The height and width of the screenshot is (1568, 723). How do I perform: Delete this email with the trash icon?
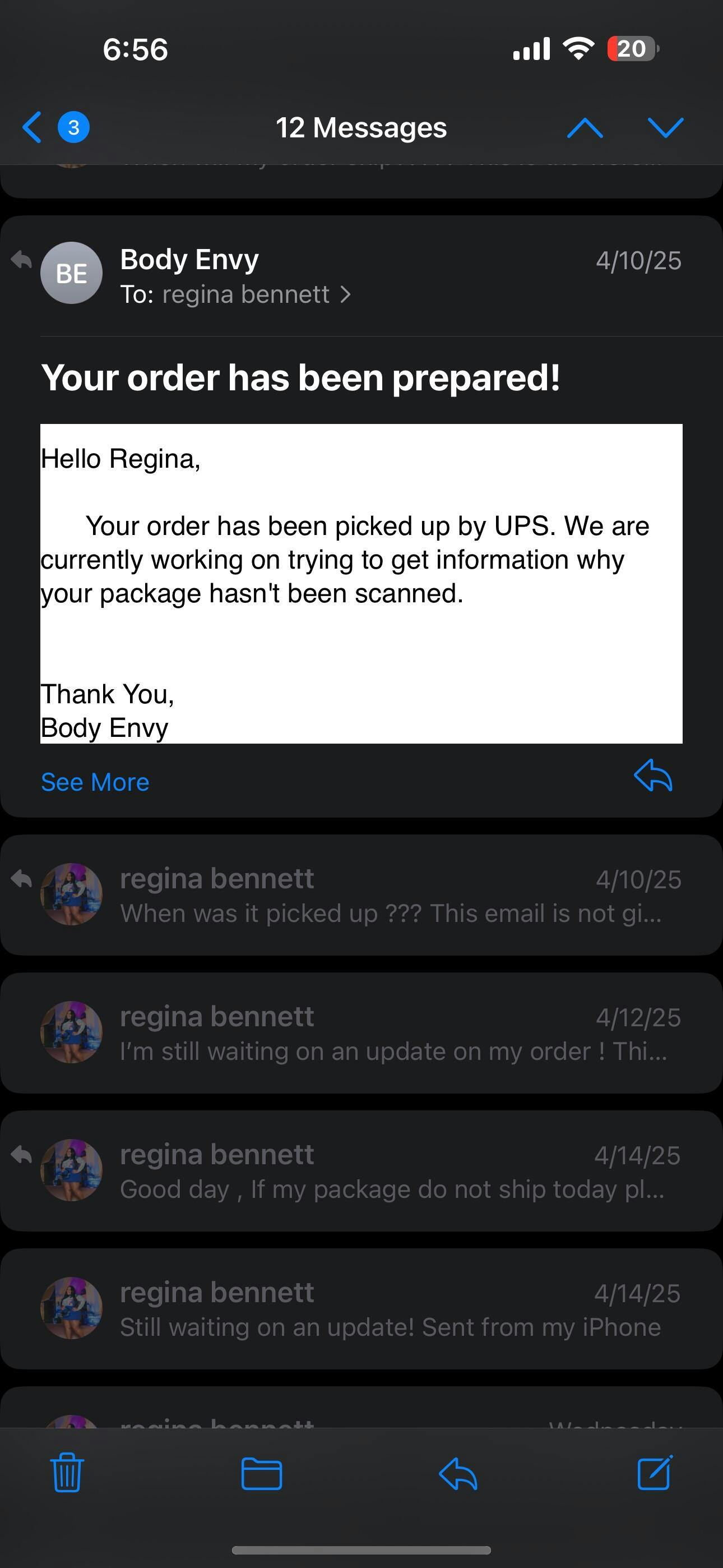pos(67,1473)
